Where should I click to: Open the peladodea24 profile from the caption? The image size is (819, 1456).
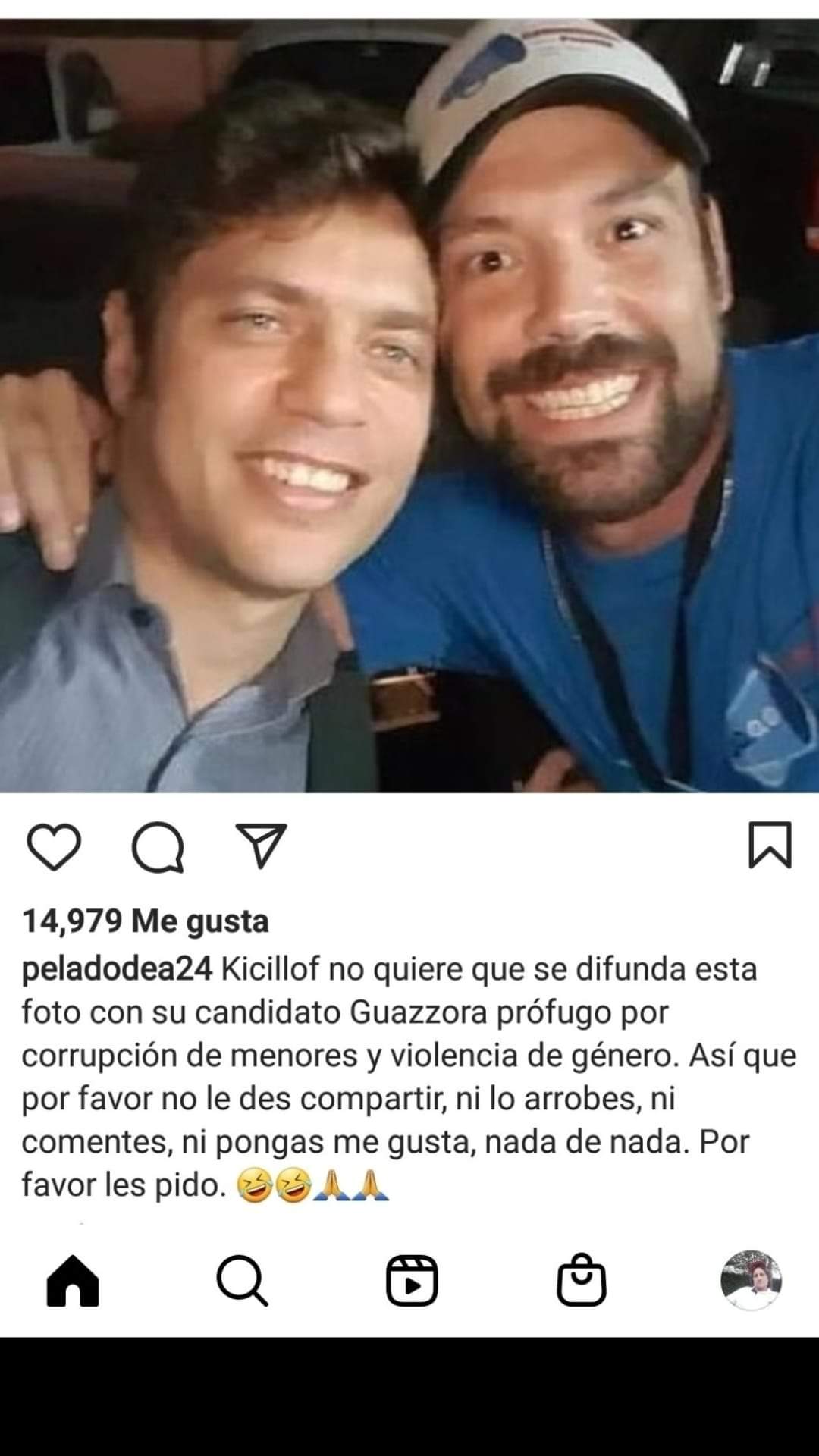(x=117, y=968)
